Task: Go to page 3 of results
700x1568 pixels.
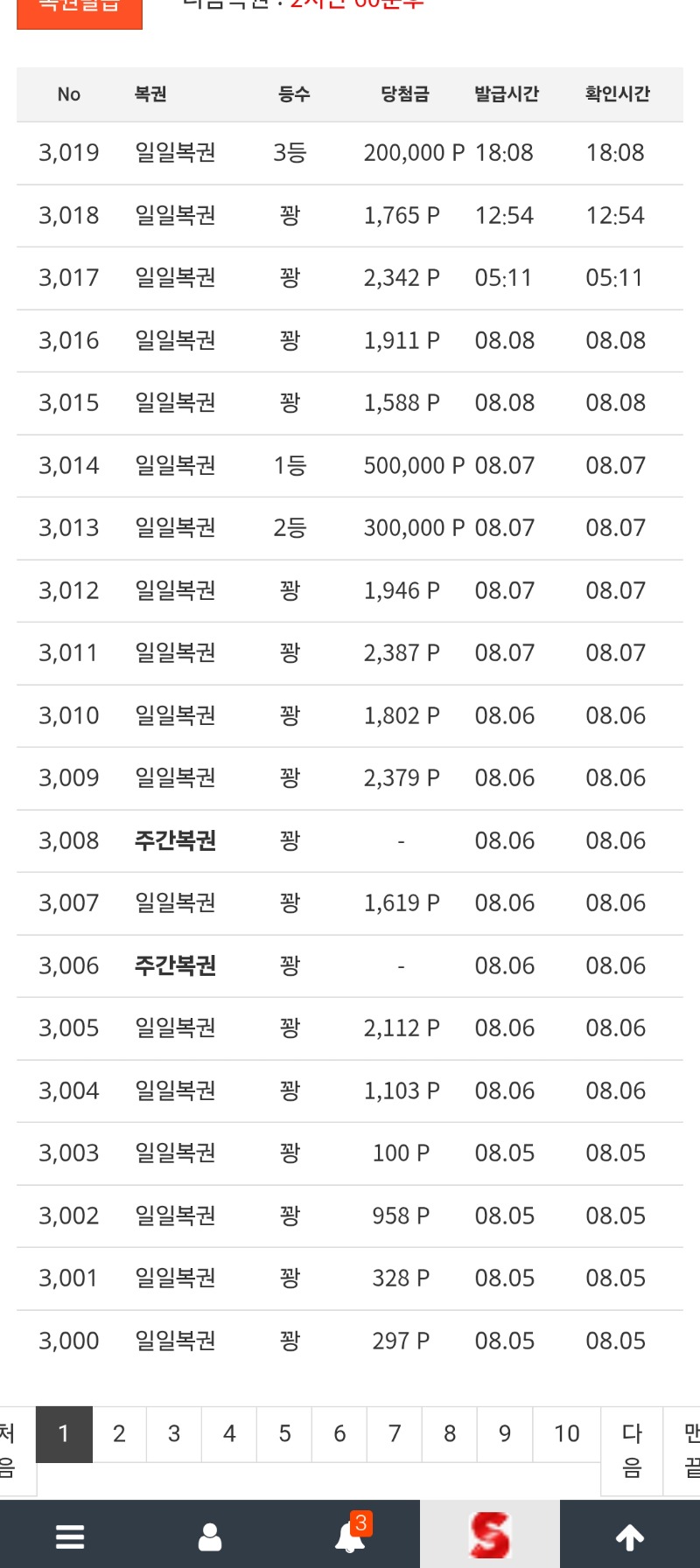Action: point(174,1434)
